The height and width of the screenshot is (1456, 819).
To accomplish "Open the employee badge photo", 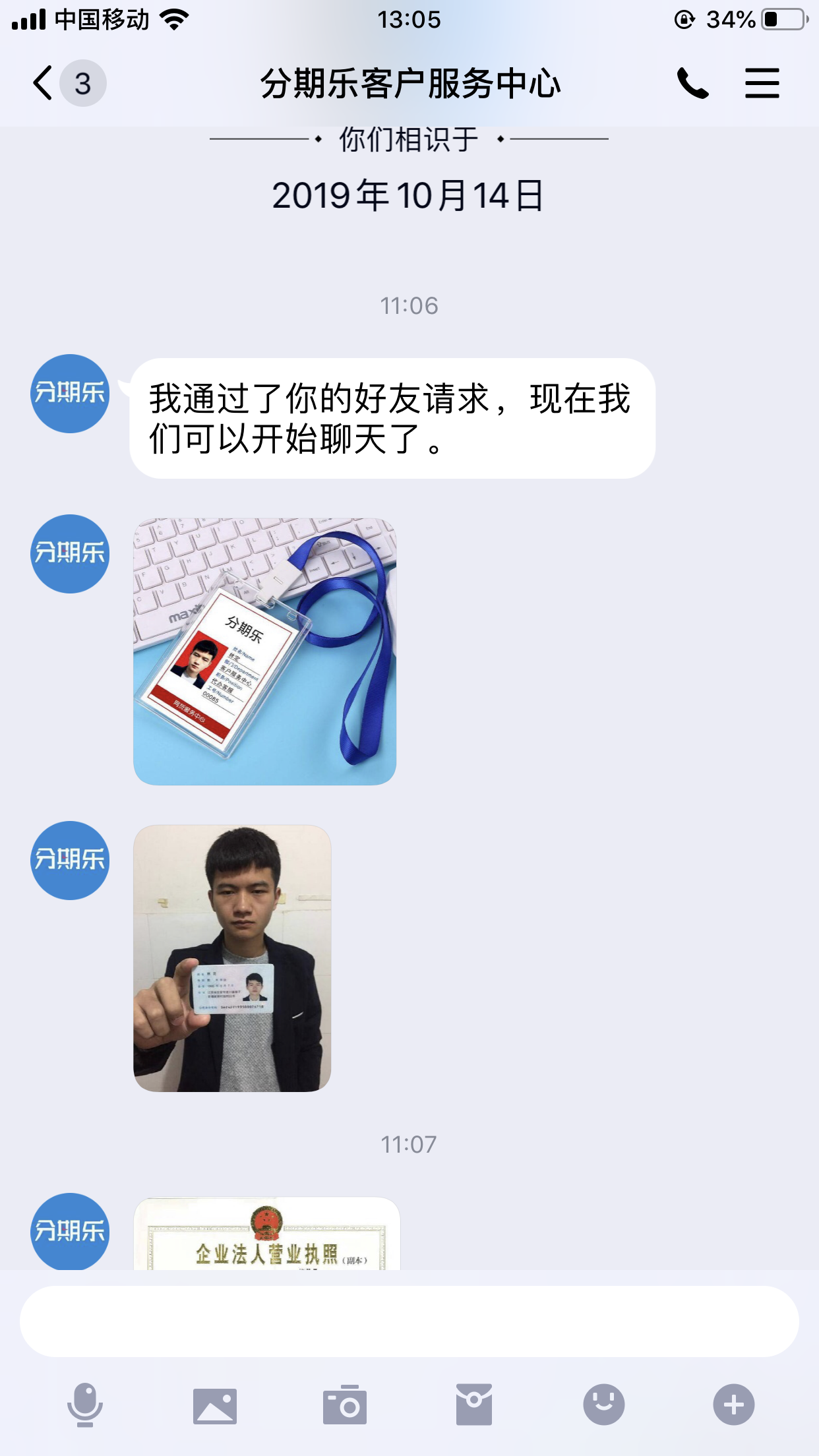I will coord(264,652).
